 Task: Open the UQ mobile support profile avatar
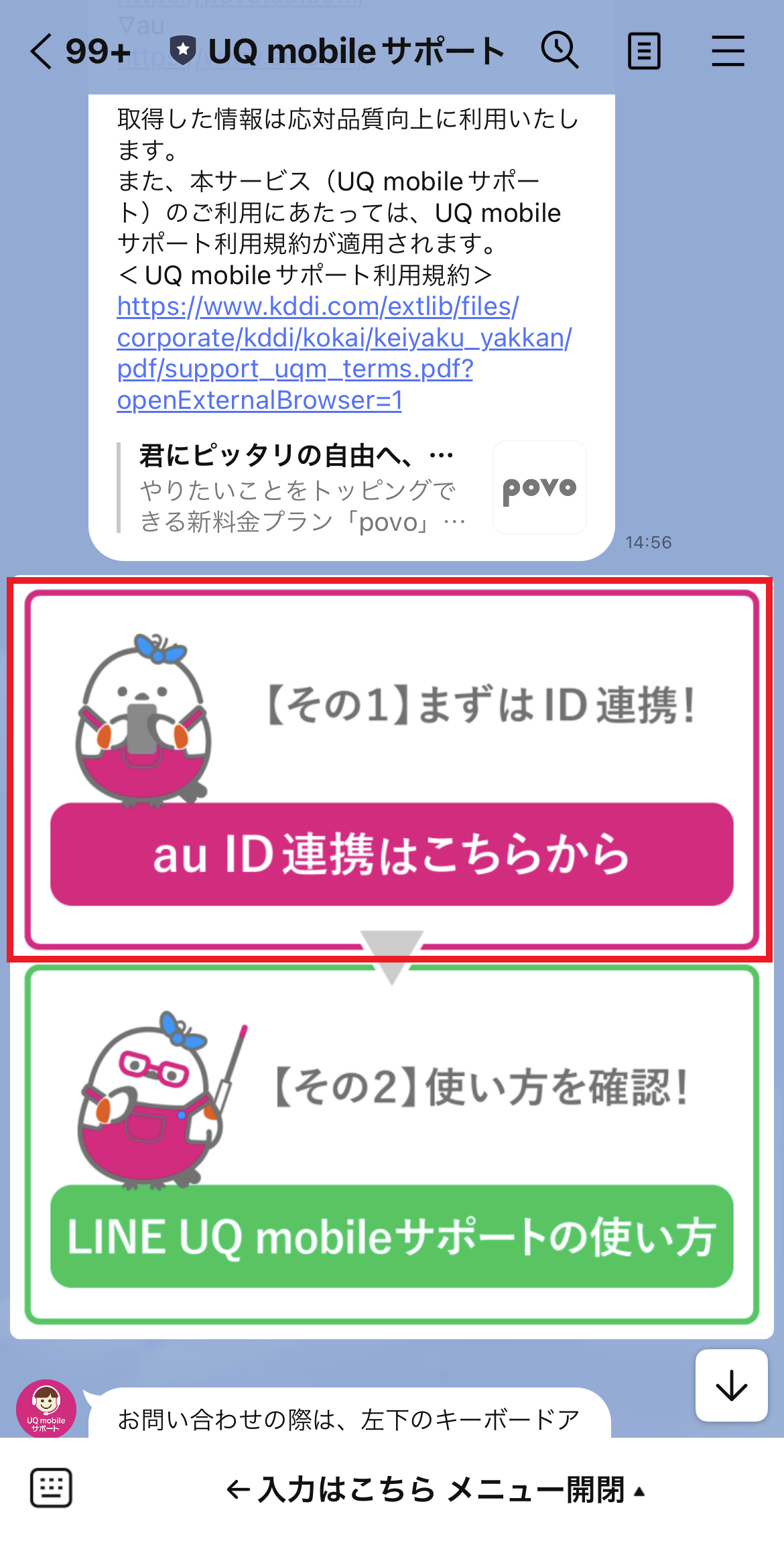tap(46, 1409)
